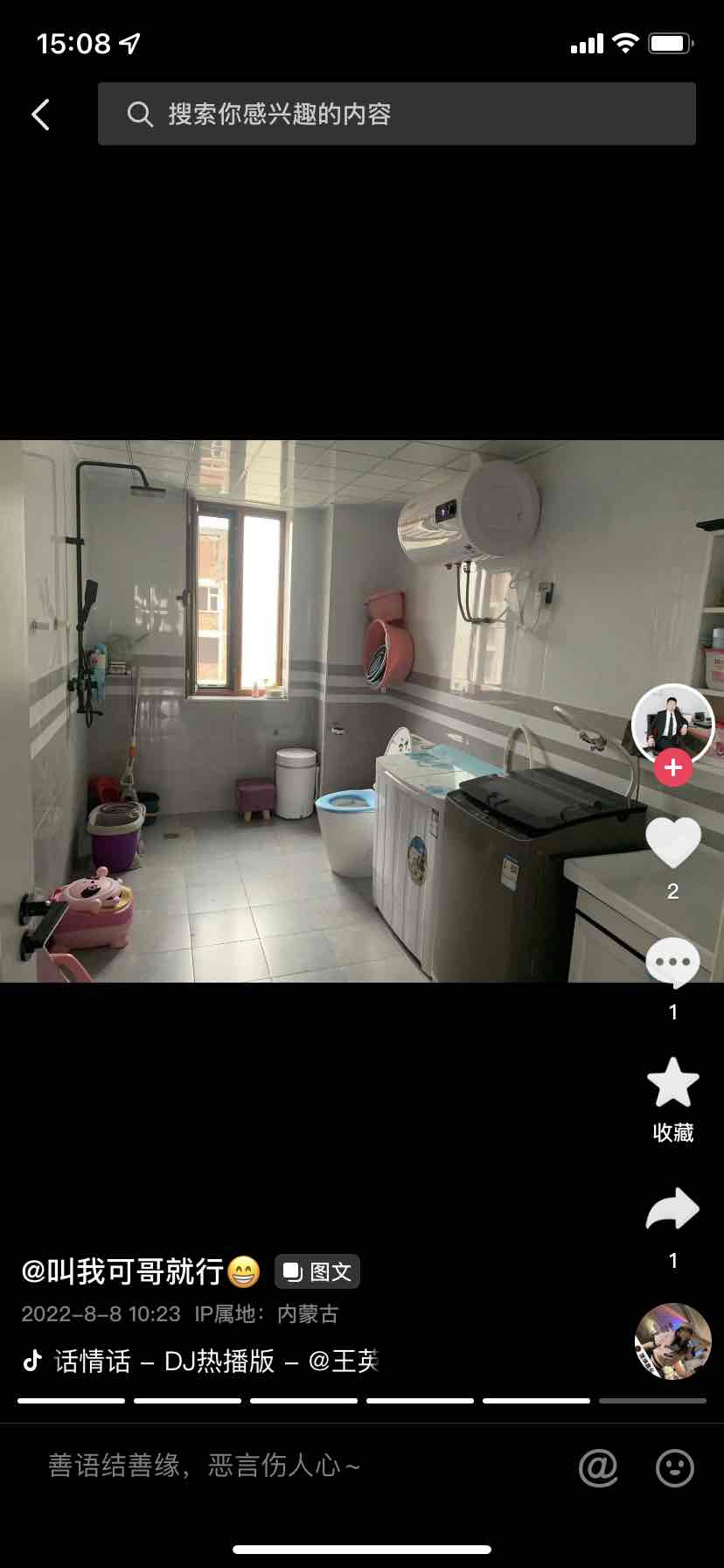The image size is (724, 1568).
Task: Open the bathroom photo full screen
Action: [332, 710]
